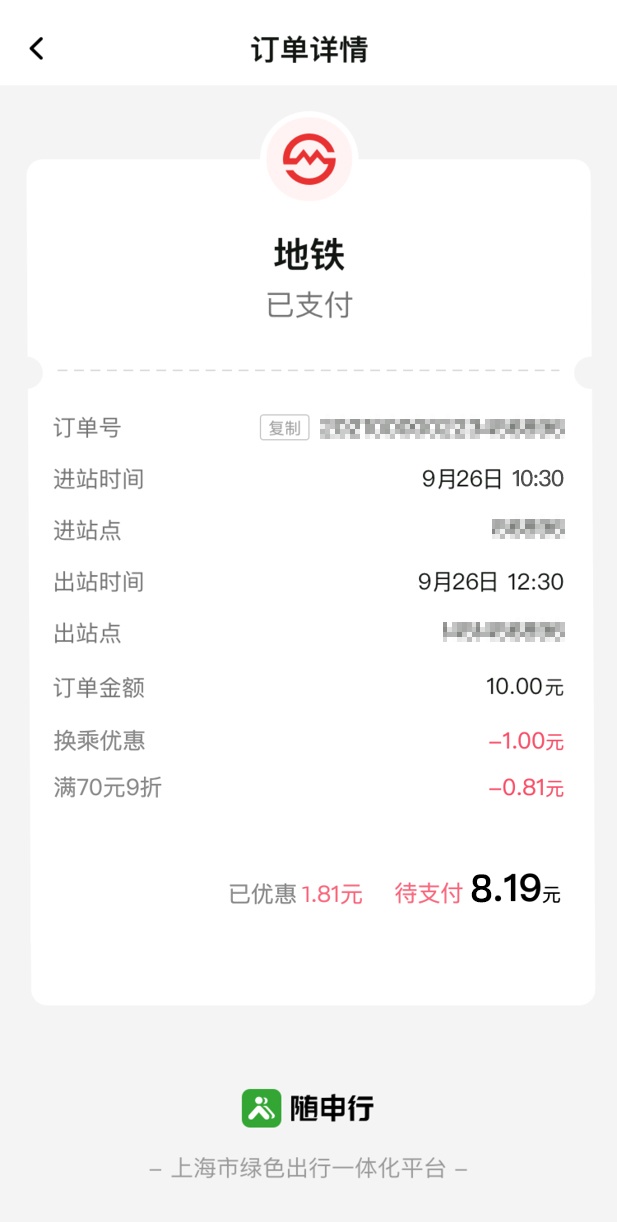Go back from order details
The width and height of the screenshot is (617, 1222).
37,48
